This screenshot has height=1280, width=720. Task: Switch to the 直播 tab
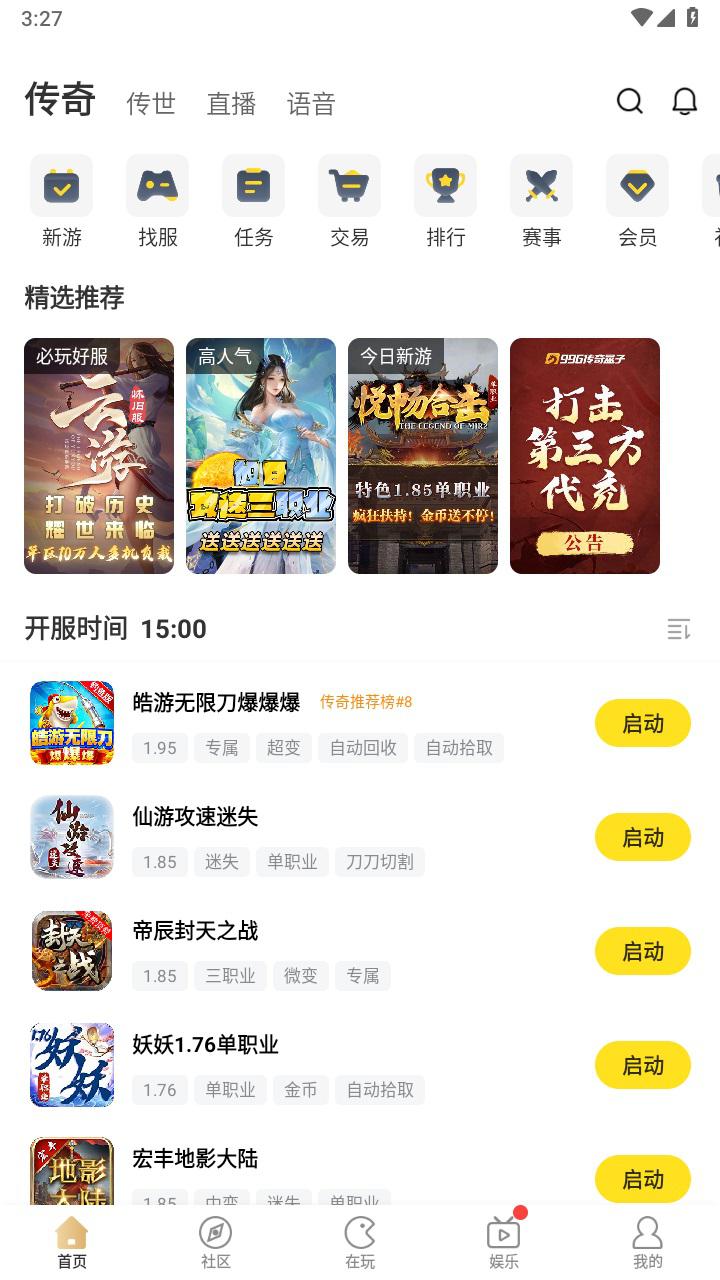point(231,104)
